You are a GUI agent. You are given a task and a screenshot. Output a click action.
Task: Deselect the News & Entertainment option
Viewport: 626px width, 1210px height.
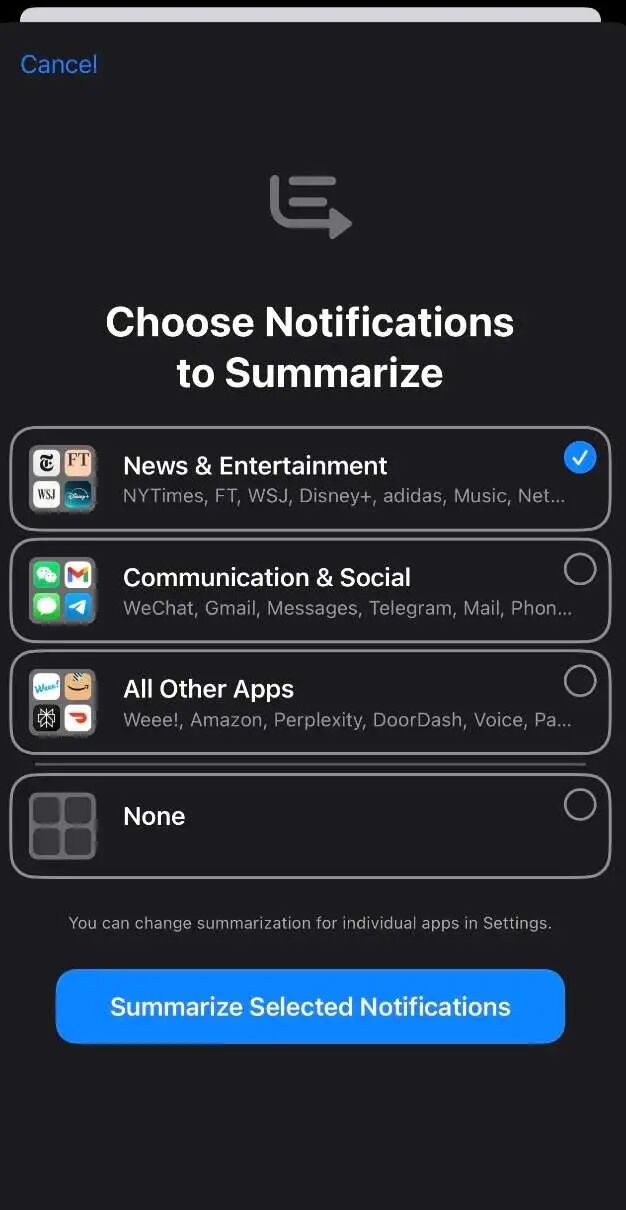[579, 458]
